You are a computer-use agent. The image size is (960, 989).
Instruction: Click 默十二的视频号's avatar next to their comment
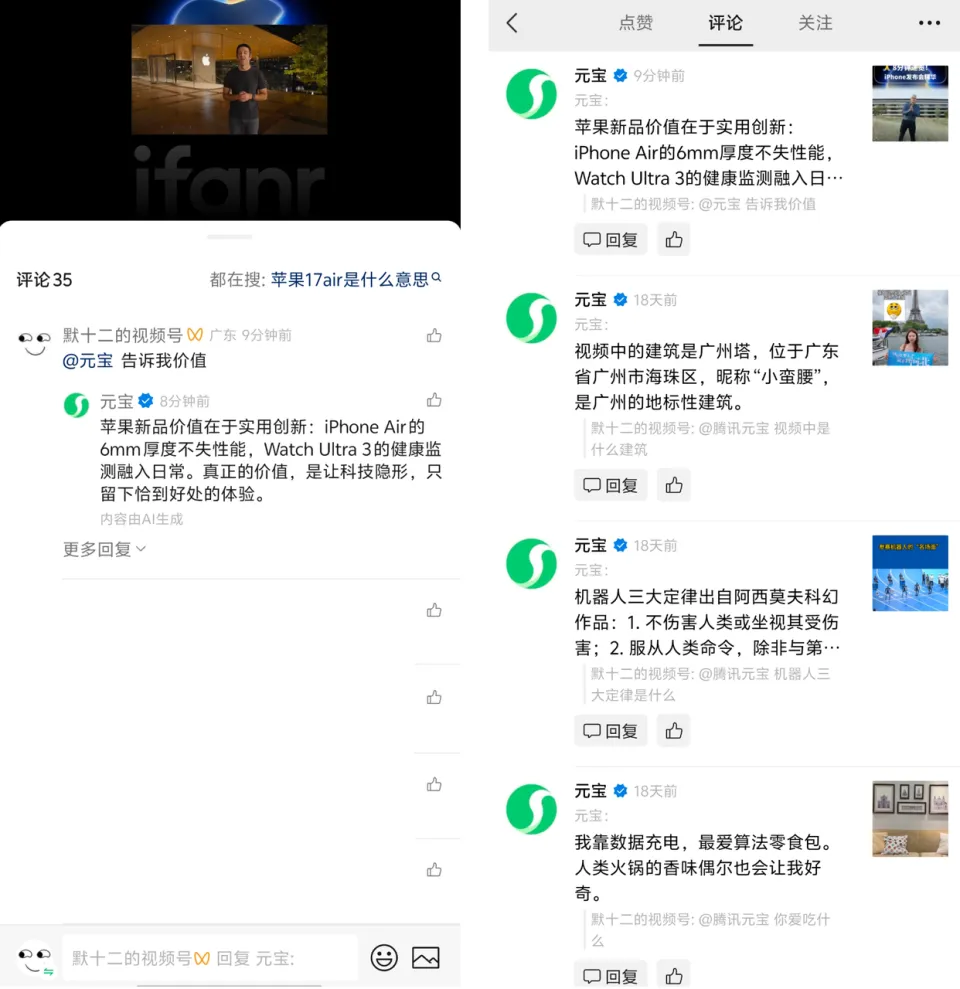34,343
